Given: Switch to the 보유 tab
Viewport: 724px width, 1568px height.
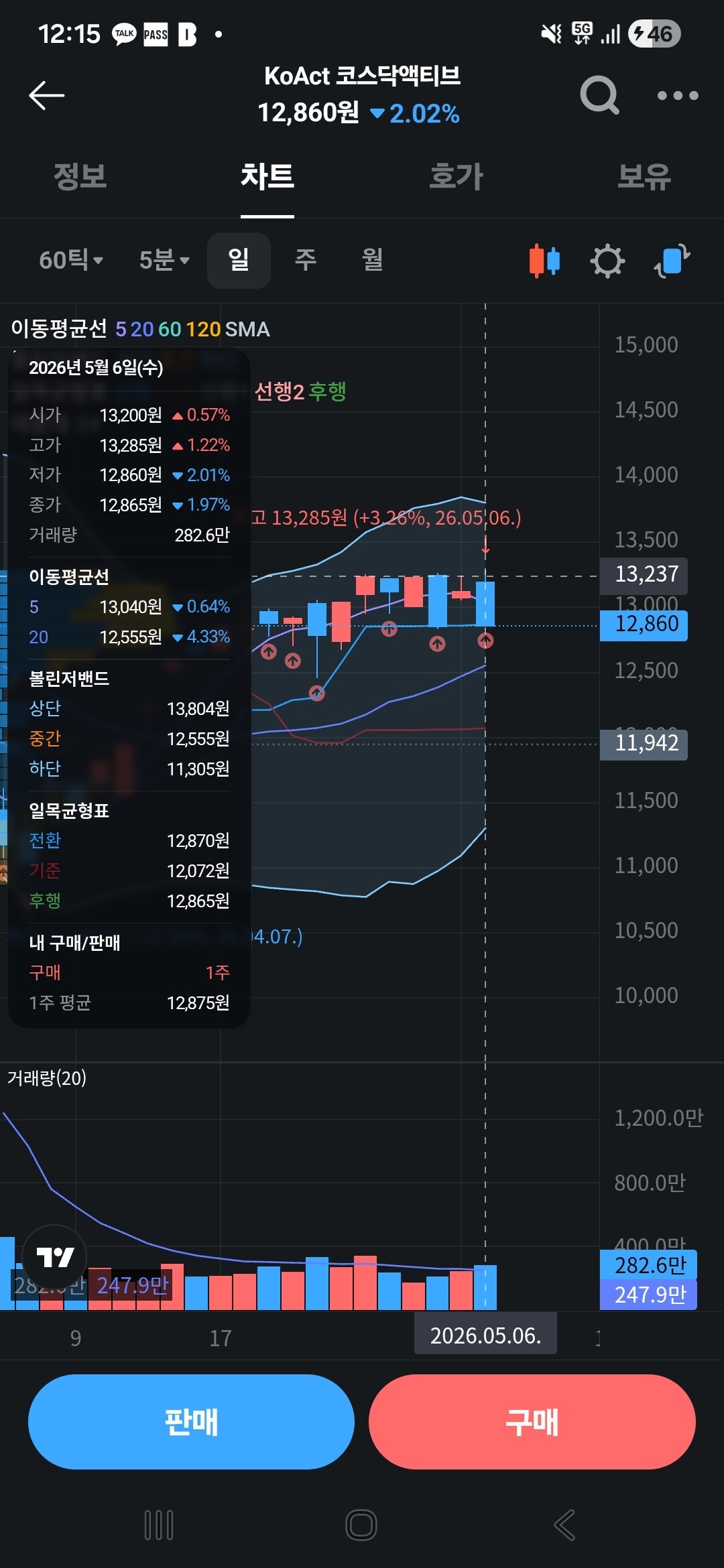Looking at the screenshot, I should coord(644,176).
